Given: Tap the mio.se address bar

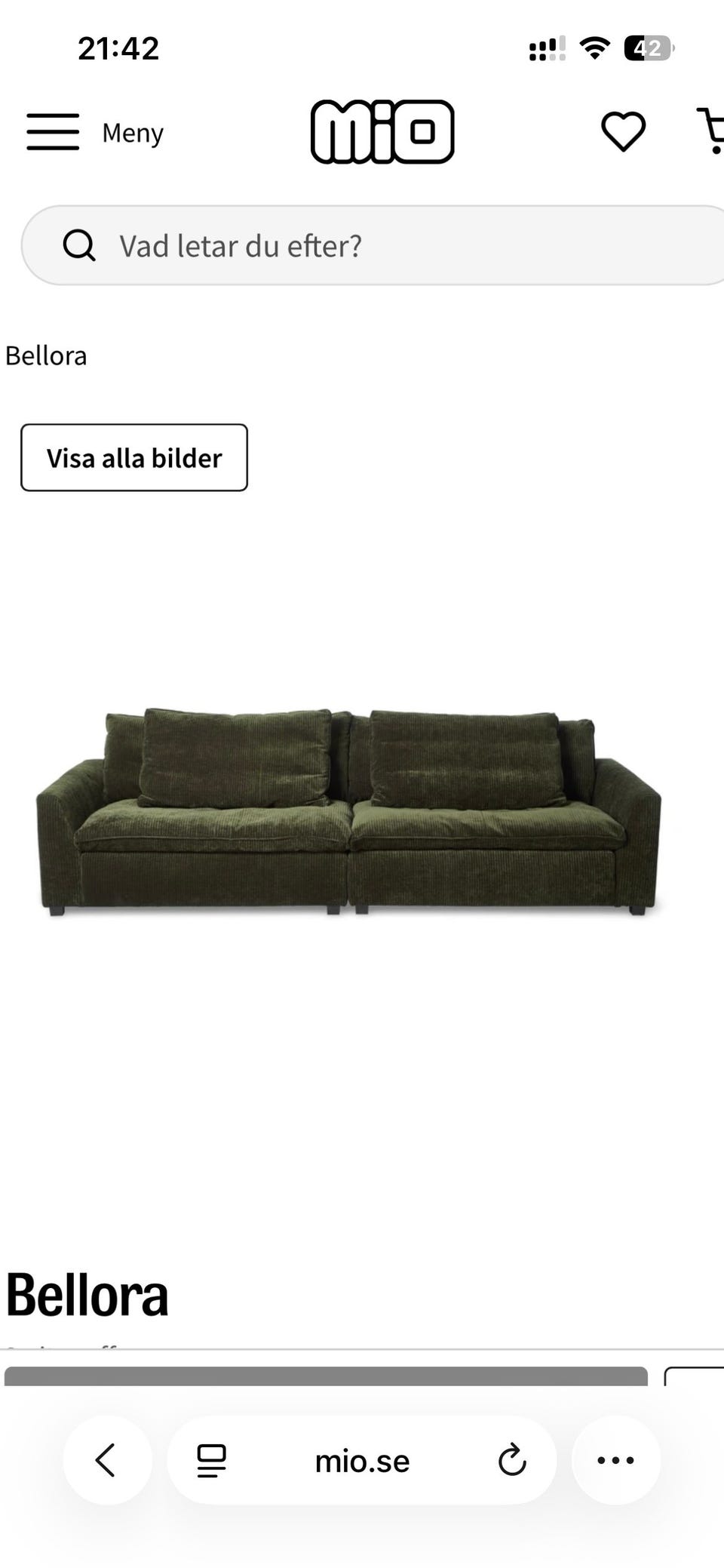Looking at the screenshot, I should [363, 1459].
